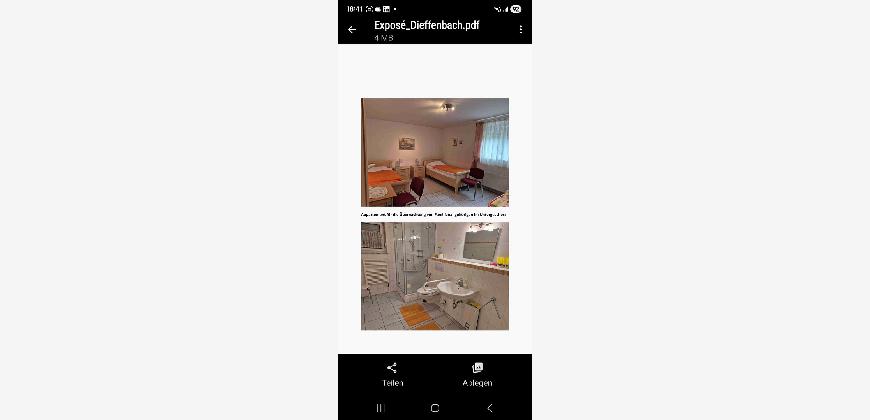This screenshot has width=870, height=420.
Task: Open the three-dot overflow menu
Action: point(520,30)
